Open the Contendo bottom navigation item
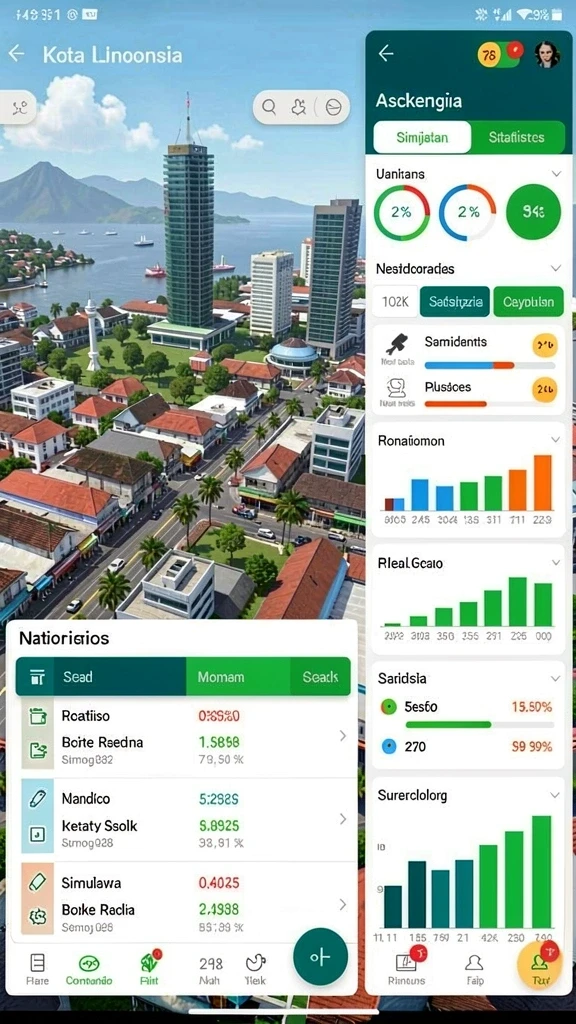The image size is (576, 1024). coord(89,970)
